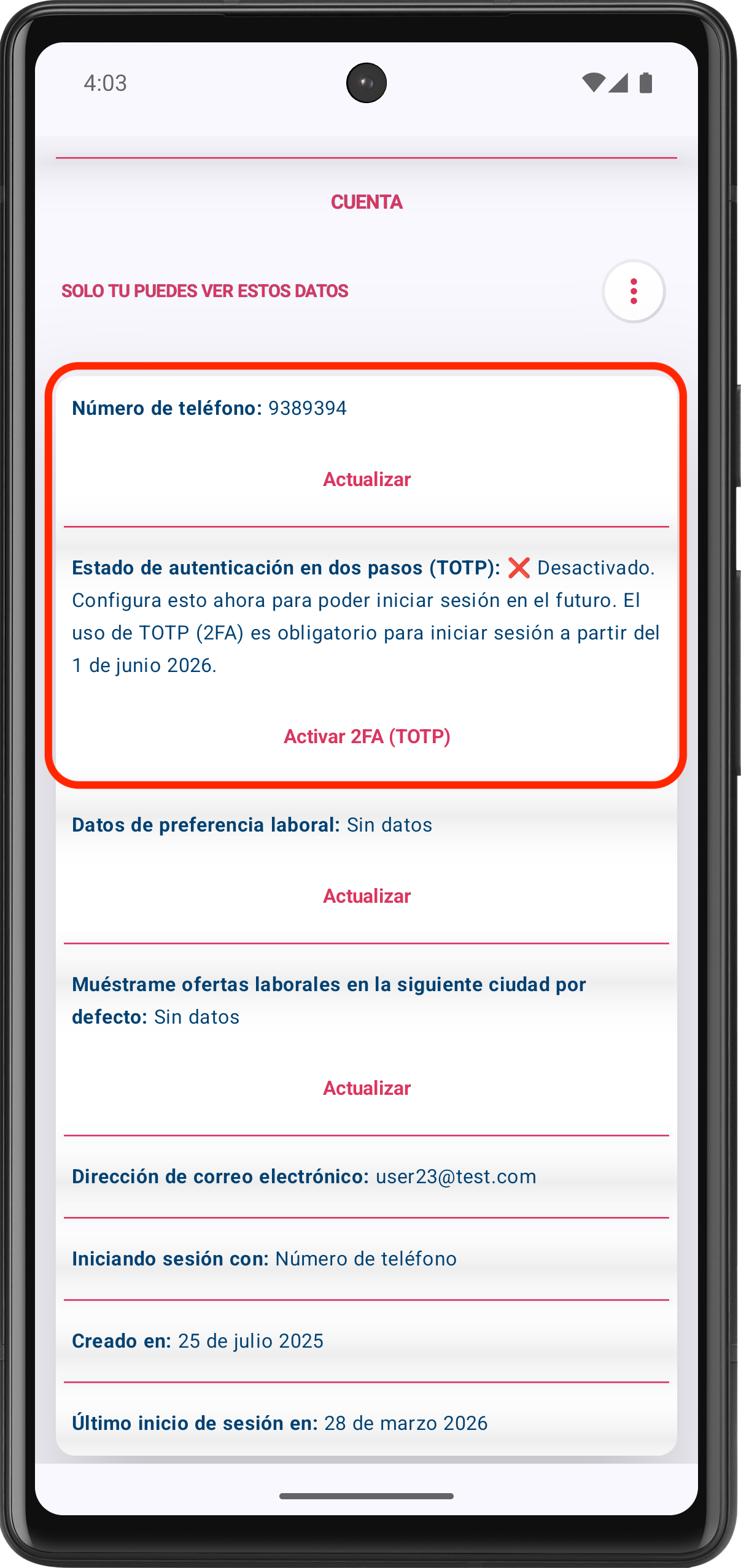This screenshot has height=1568, width=741.
Task: Open the three-dot overflow menu
Action: click(x=634, y=291)
